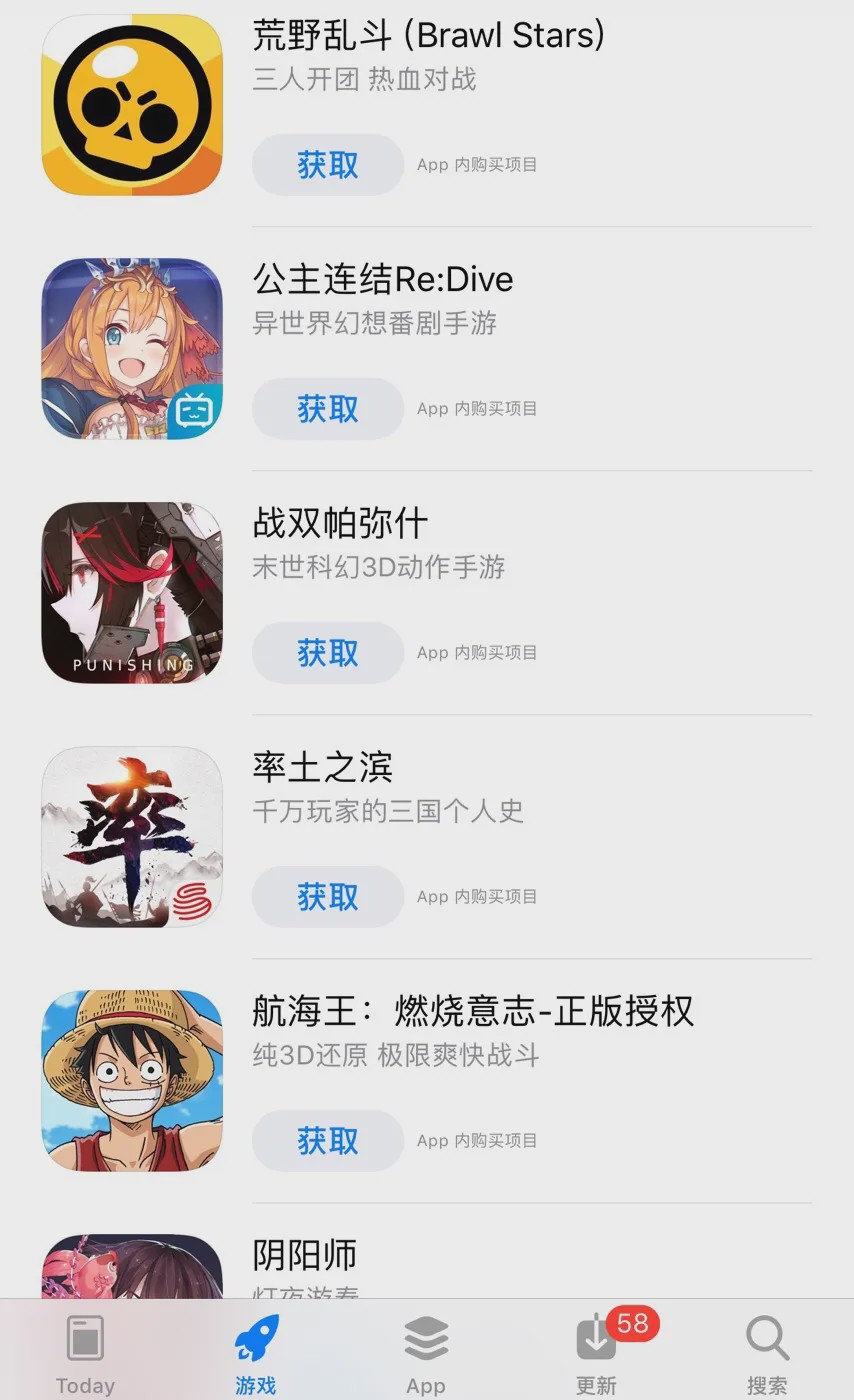Switch to the 搜索 tab
The width and height of the screenshot is (854, 1400).
767,1356
